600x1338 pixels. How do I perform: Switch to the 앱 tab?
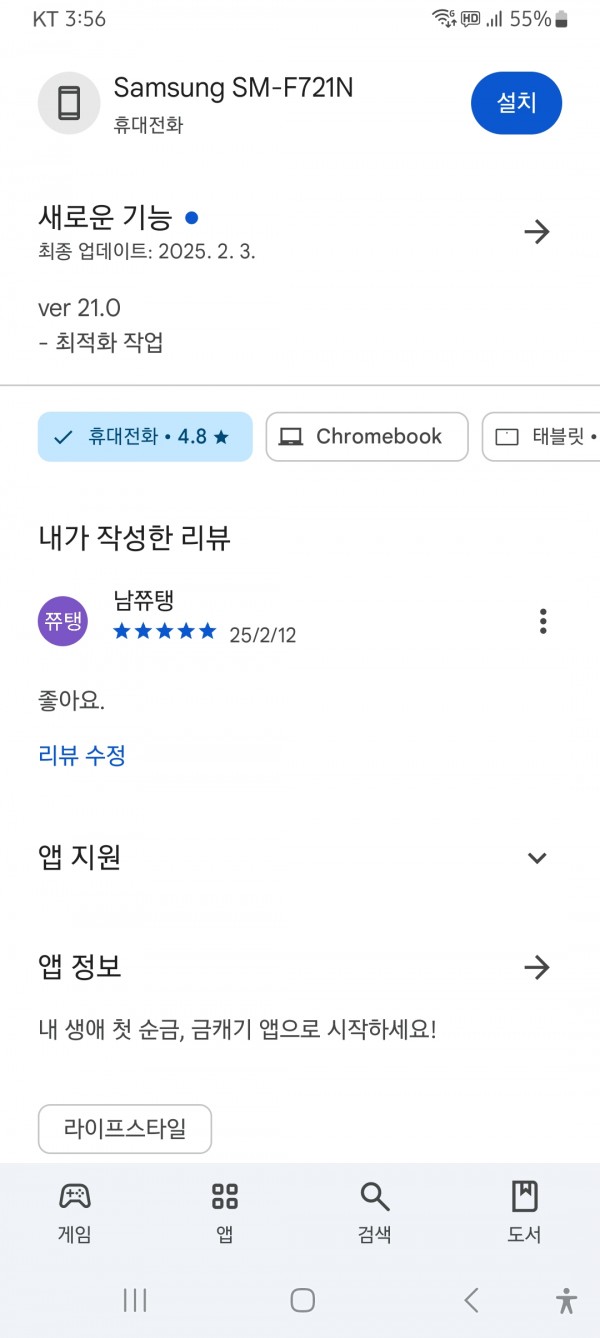225,1212
